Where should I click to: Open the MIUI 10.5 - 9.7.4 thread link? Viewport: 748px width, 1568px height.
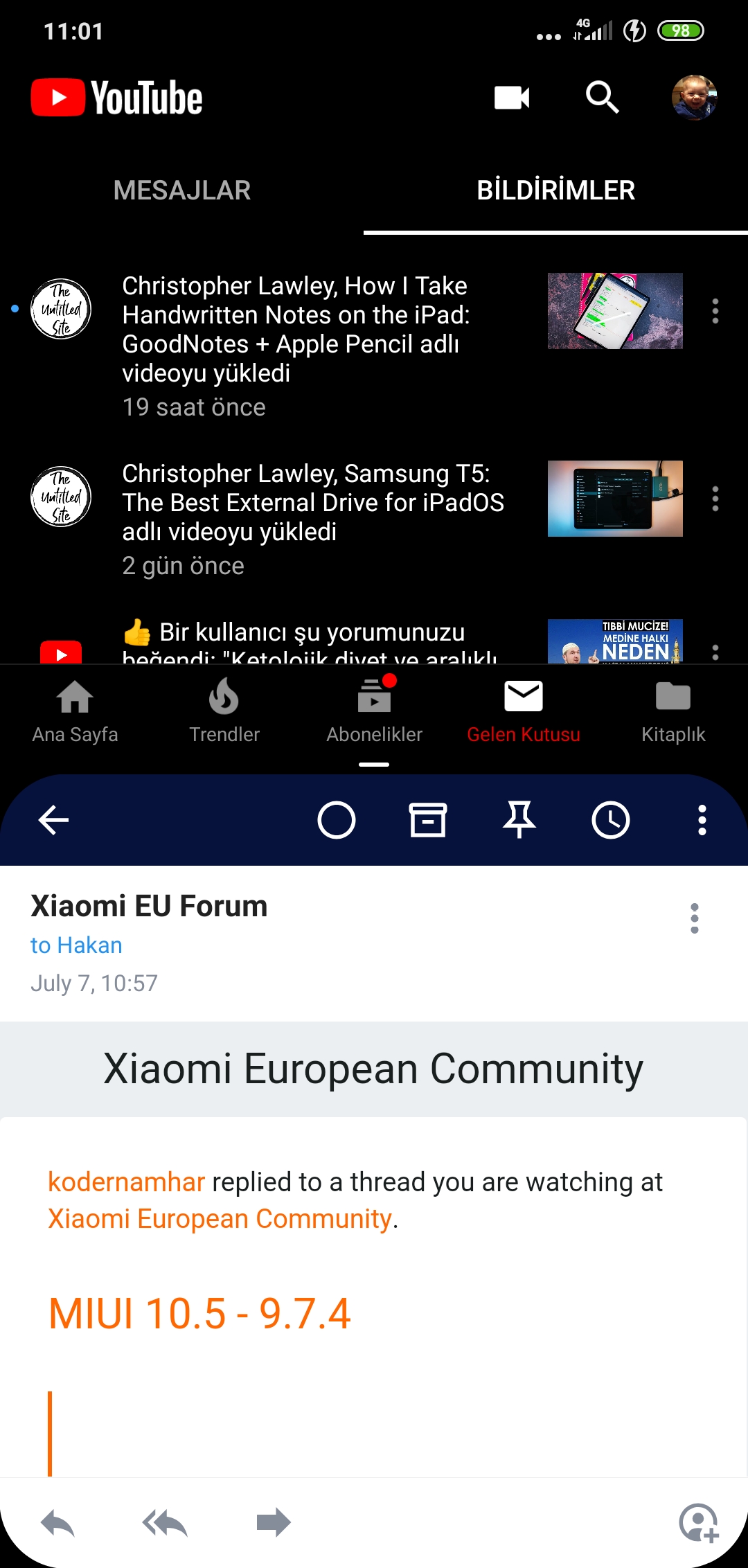[199, 1313]
